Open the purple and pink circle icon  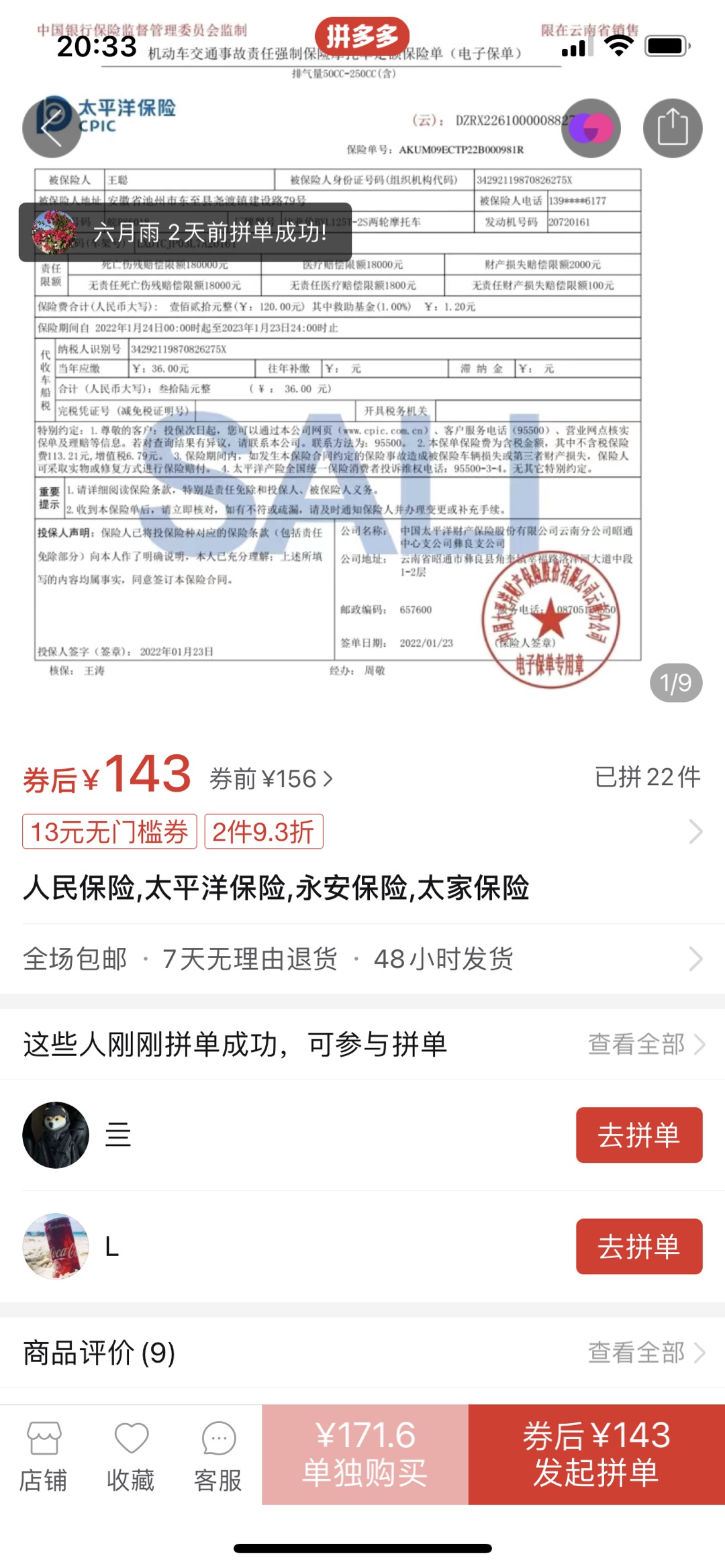591,127
